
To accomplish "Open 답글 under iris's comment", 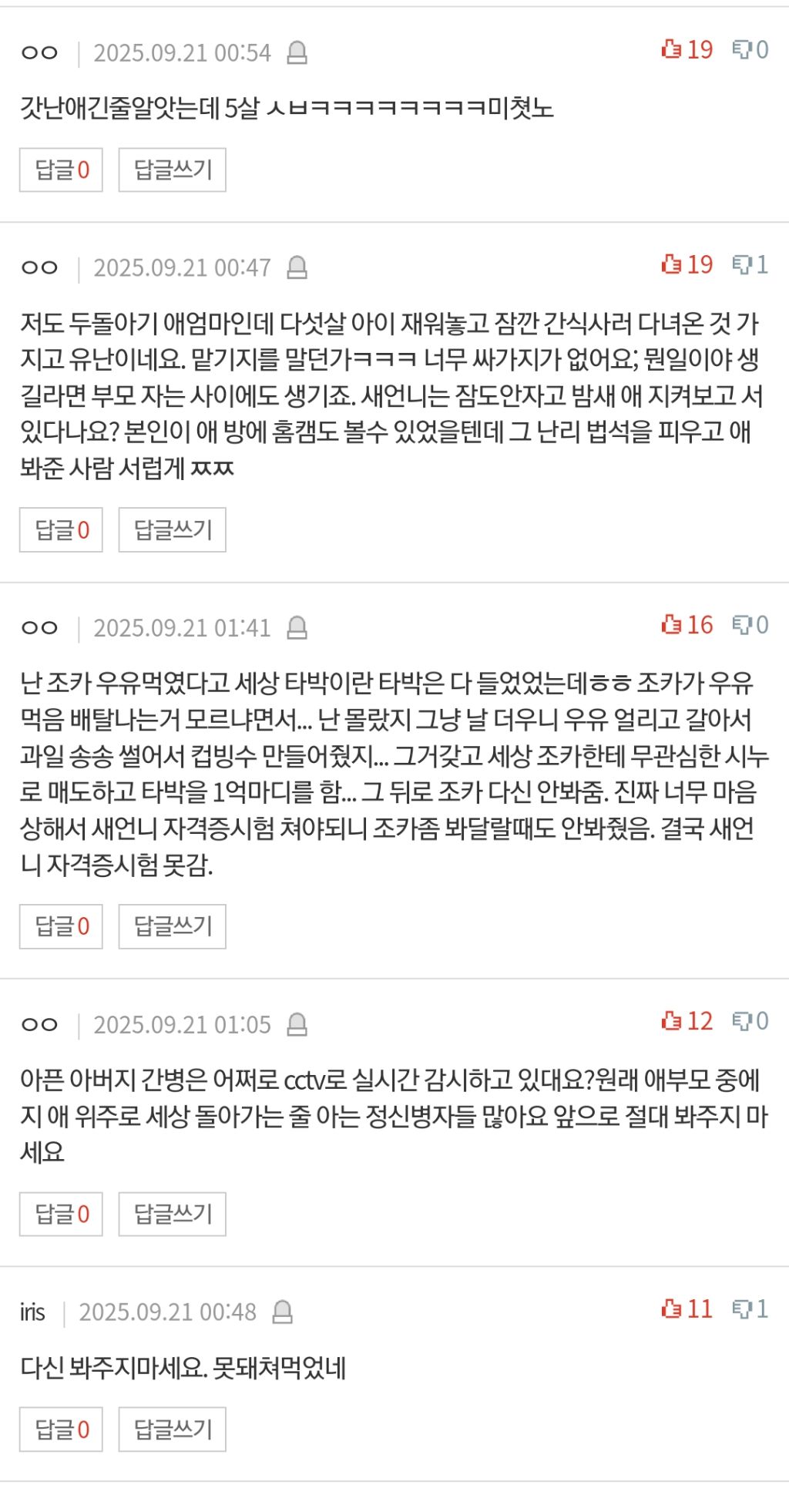I will [61, 1429].
